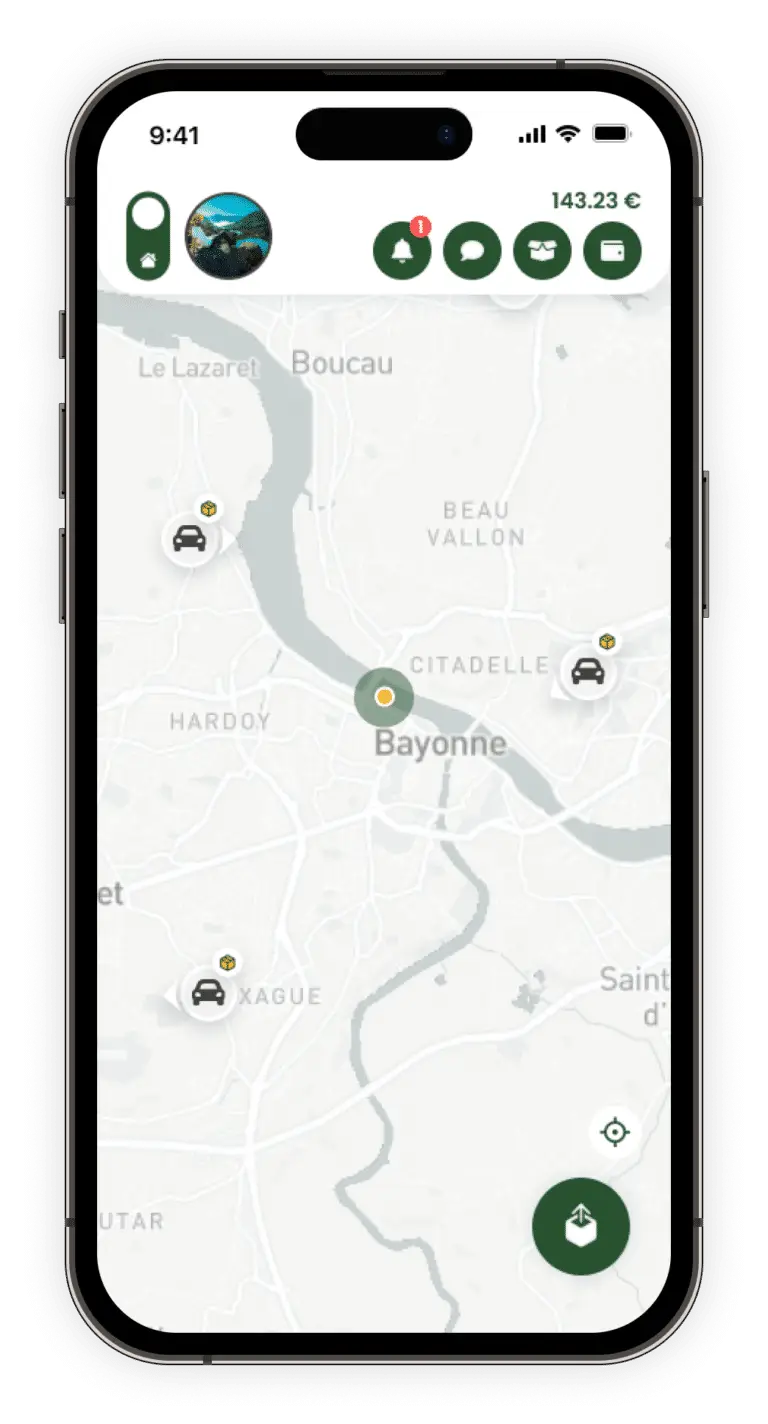Recenter map with the locate target button

(614, 1133)
